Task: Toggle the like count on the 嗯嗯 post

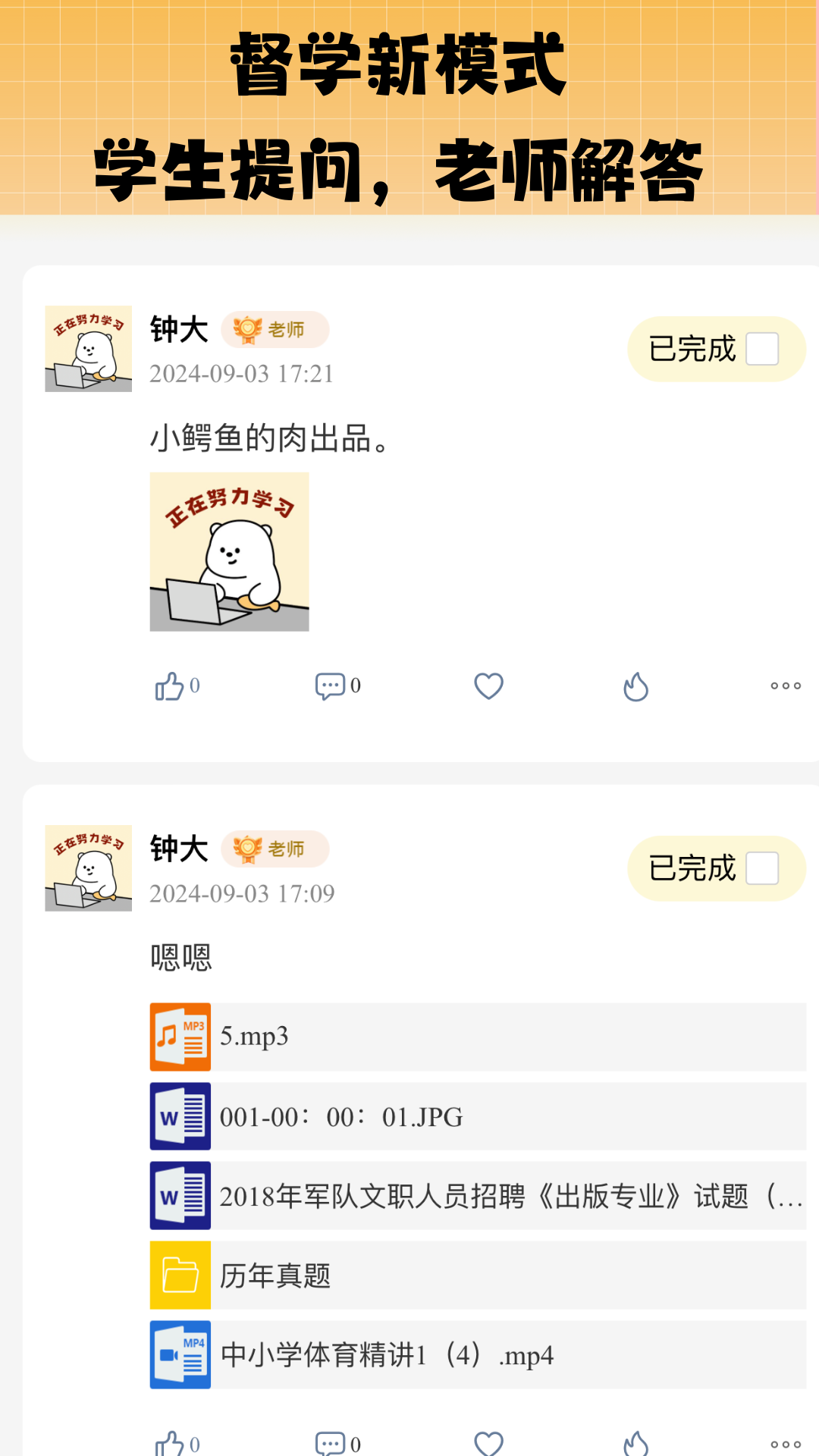Action: pos(170,1439)
